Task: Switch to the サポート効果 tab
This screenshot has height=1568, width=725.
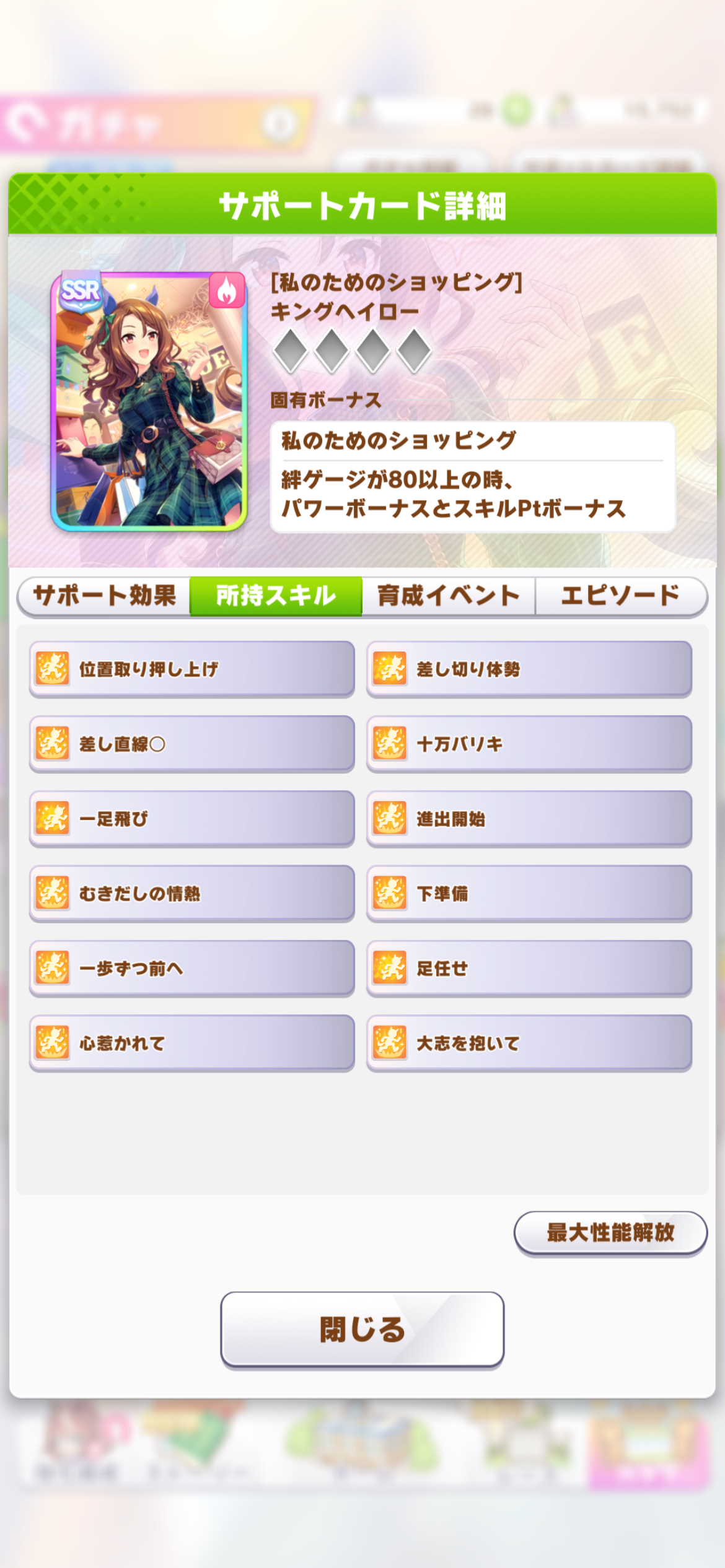Action: [x=104, y=596]
